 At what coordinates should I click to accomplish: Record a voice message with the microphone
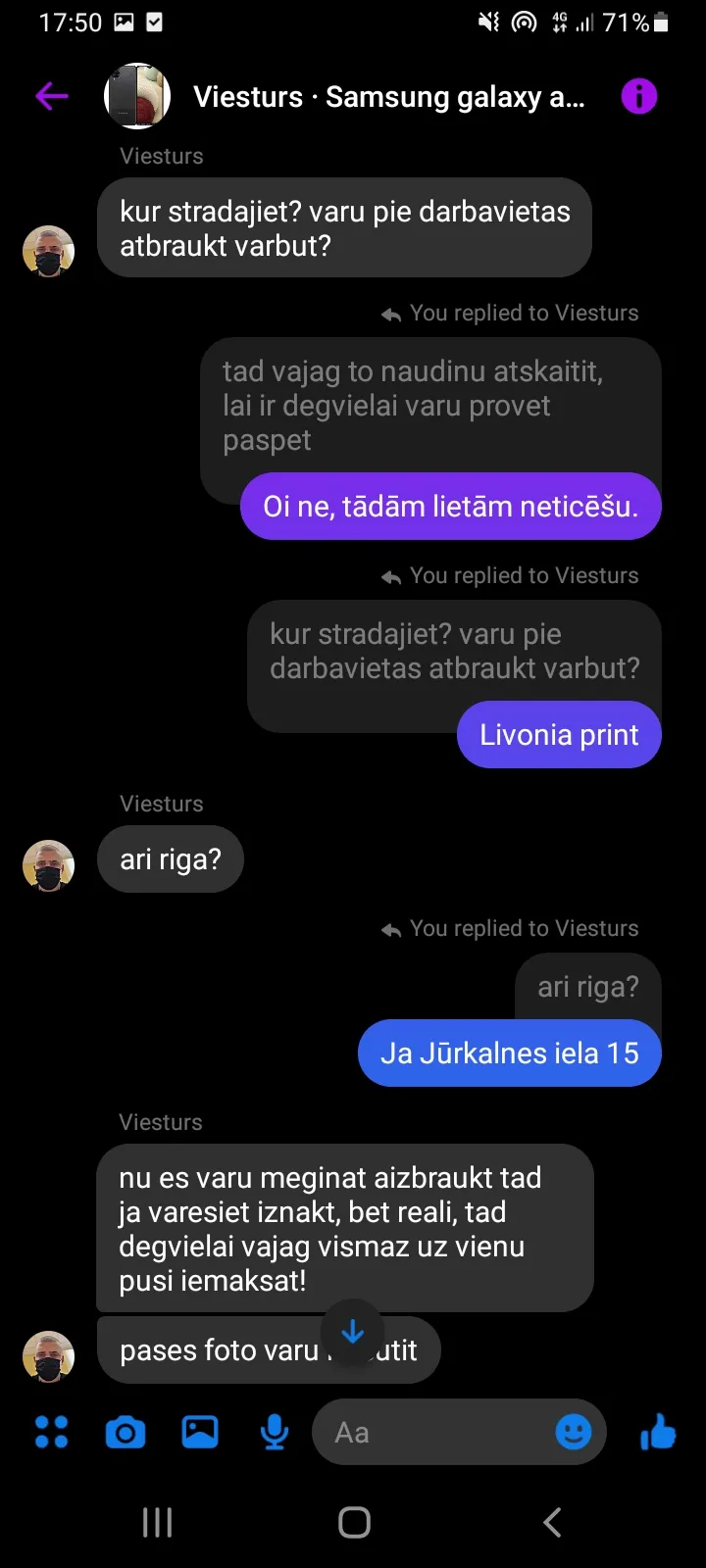pos(275,1433)
